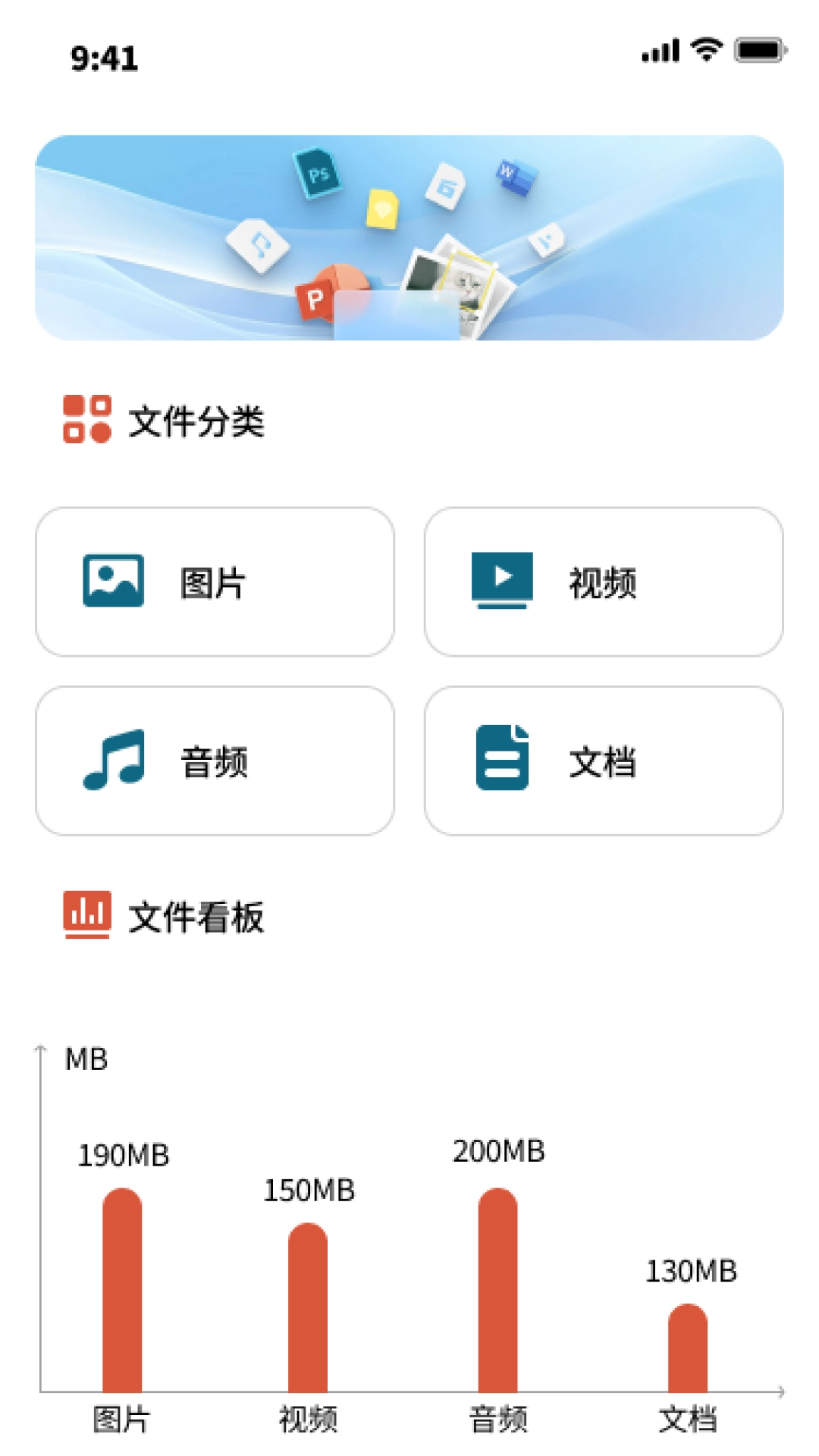Open the 视频 (Videos) category card
This screenshot has width=819, height=1456.
[x=604, y=582]
